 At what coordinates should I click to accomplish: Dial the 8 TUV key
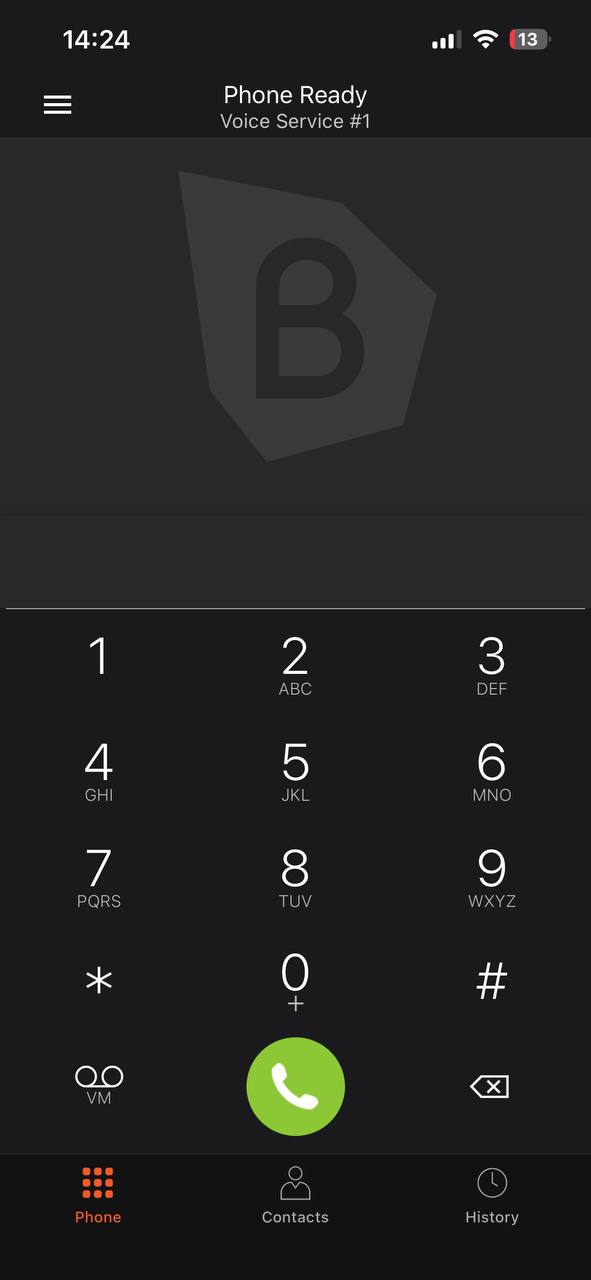pyautogui.click(x=295, y=879)
